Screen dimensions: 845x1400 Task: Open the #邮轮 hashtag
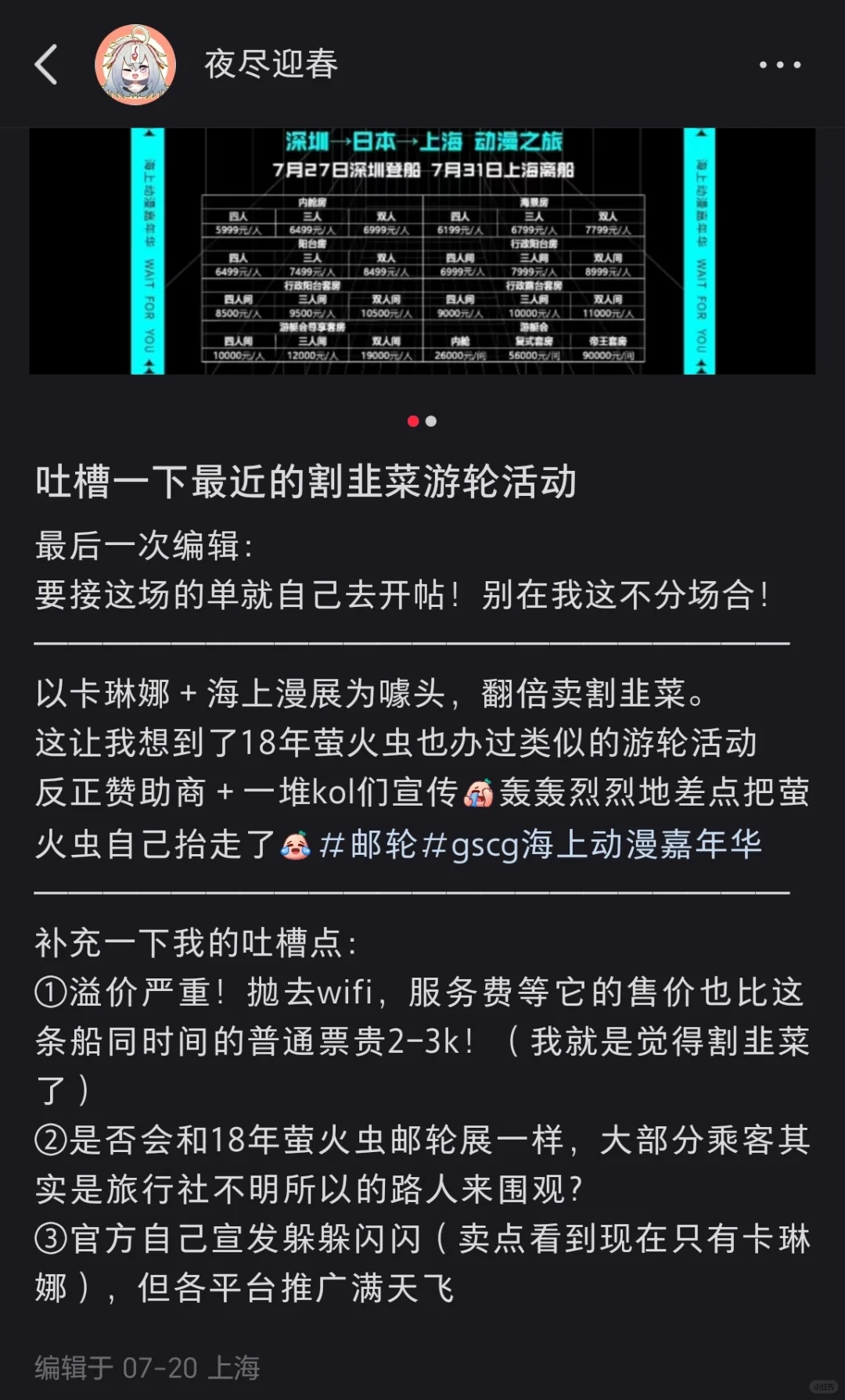(368, 845)
